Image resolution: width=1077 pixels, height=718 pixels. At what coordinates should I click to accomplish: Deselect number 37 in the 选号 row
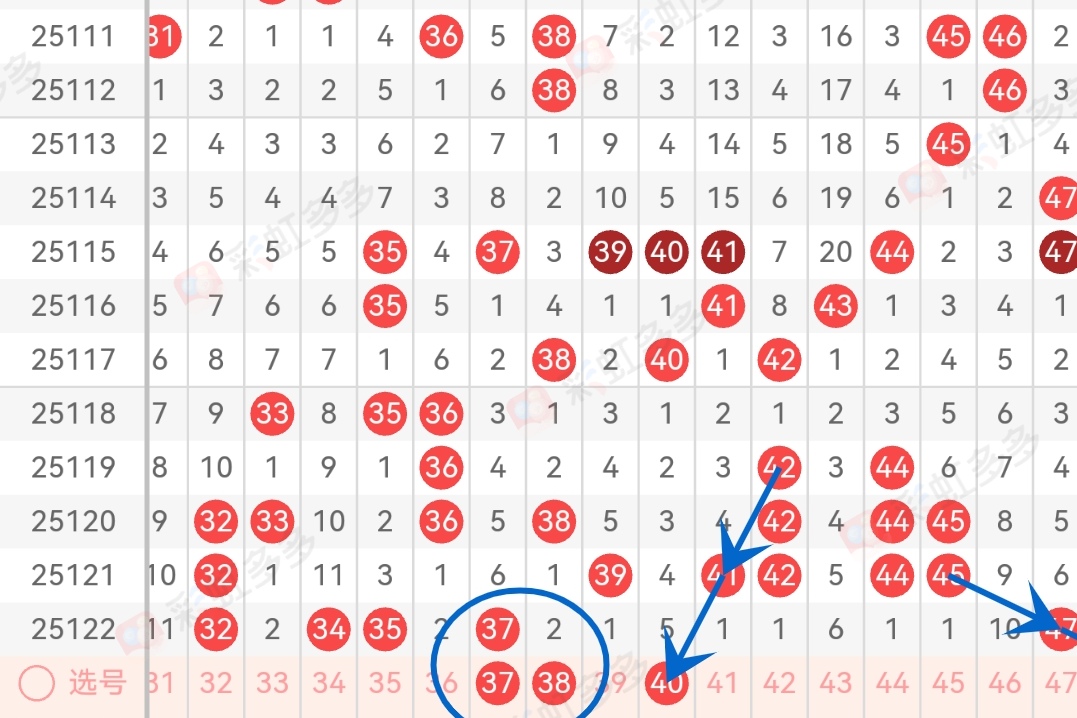497,684
